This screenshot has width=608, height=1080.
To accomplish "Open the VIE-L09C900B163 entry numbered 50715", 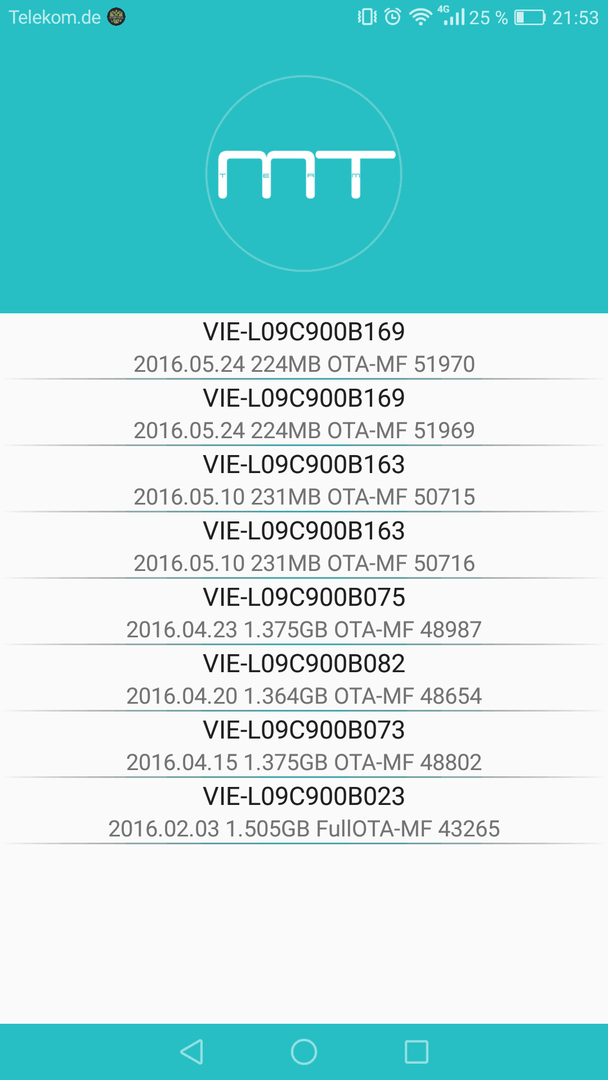I will click(x=304, y=479).
